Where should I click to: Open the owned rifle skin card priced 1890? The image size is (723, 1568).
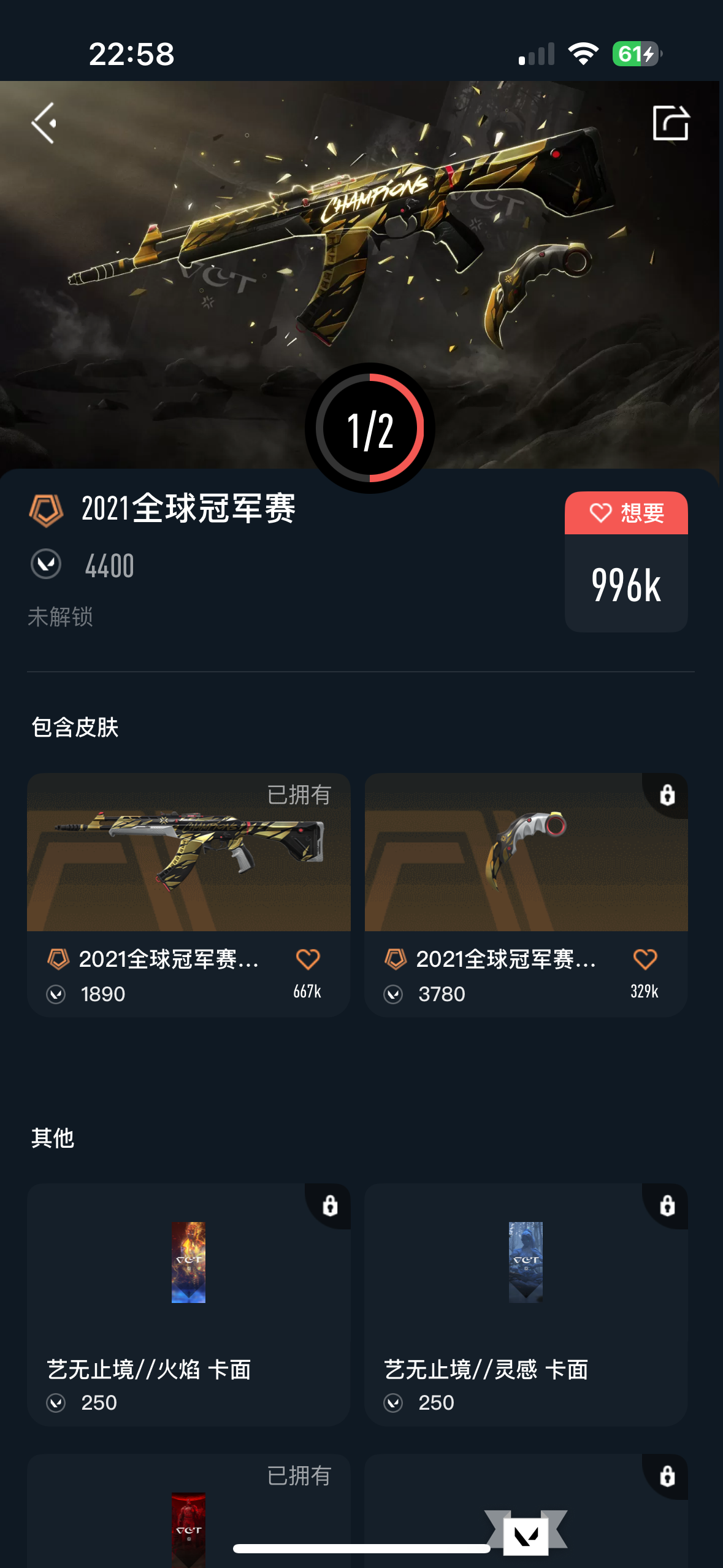pos(188,853)
